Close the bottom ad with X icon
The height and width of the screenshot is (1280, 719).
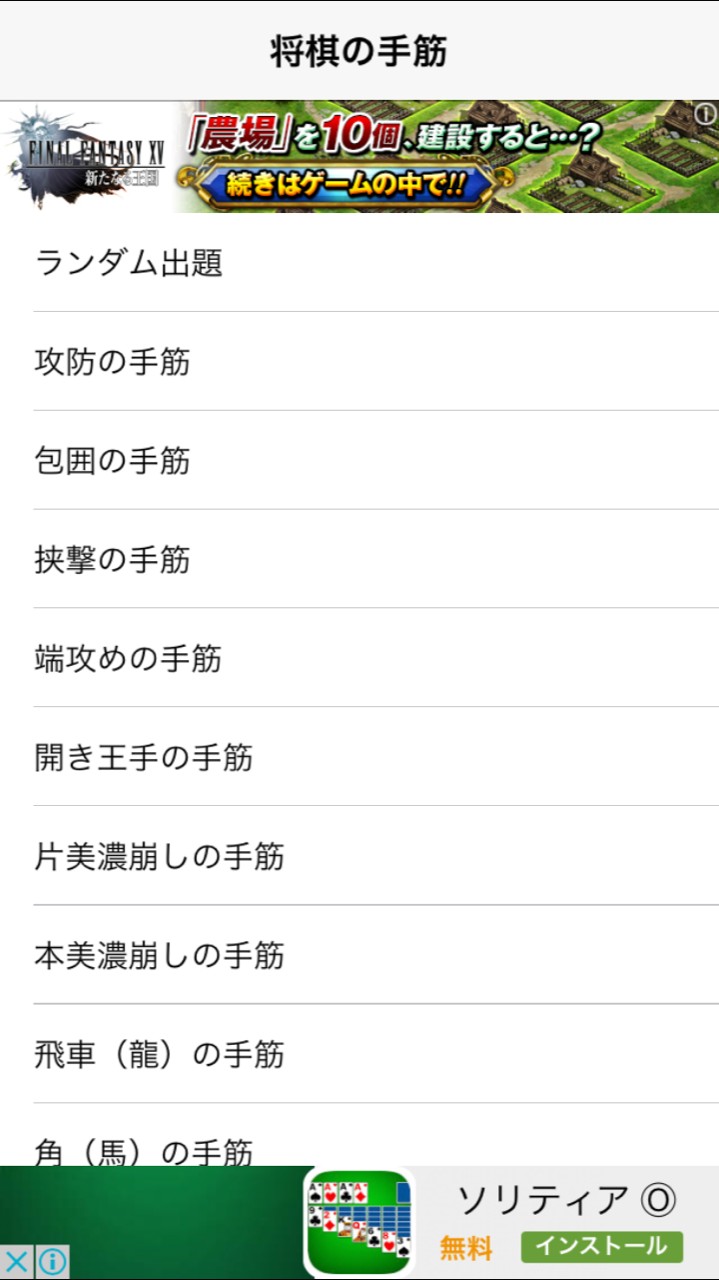(x=16, y=1261)
